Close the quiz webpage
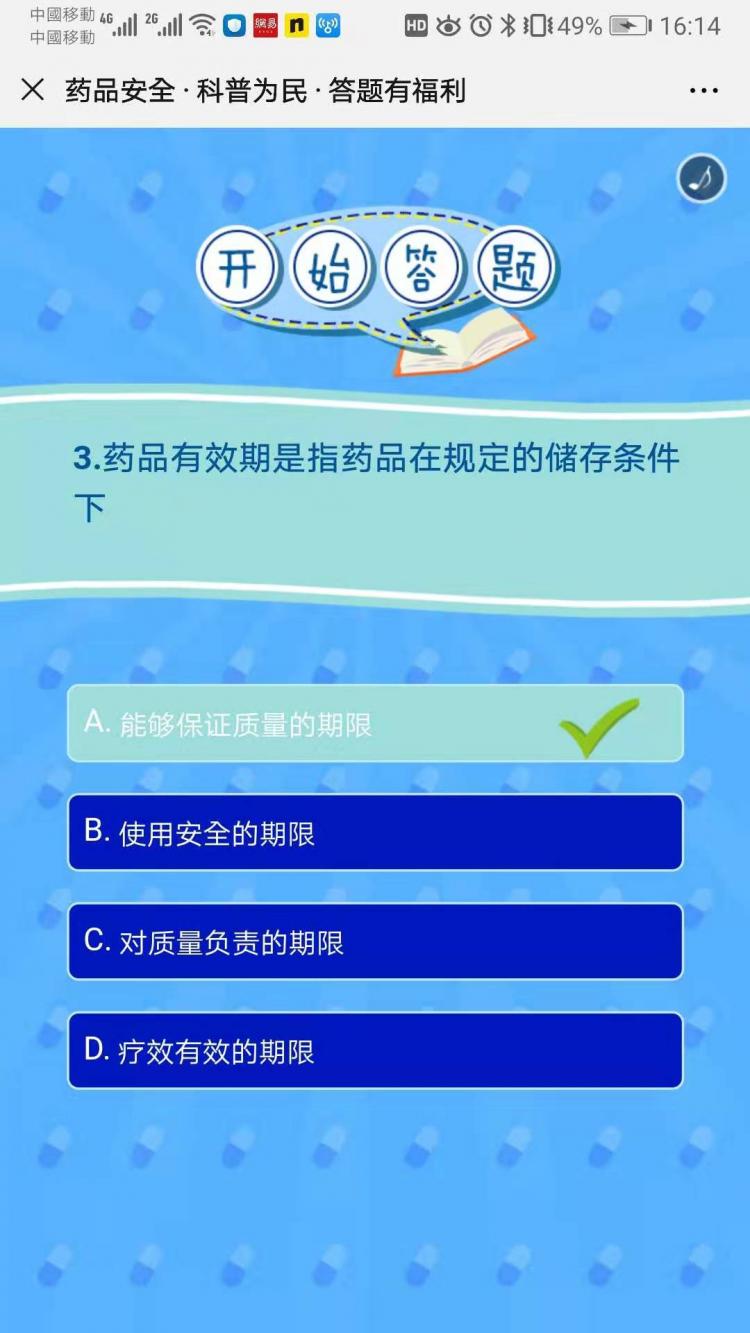This screenshot has height=1333, width=750. click(x=33, y=90)
